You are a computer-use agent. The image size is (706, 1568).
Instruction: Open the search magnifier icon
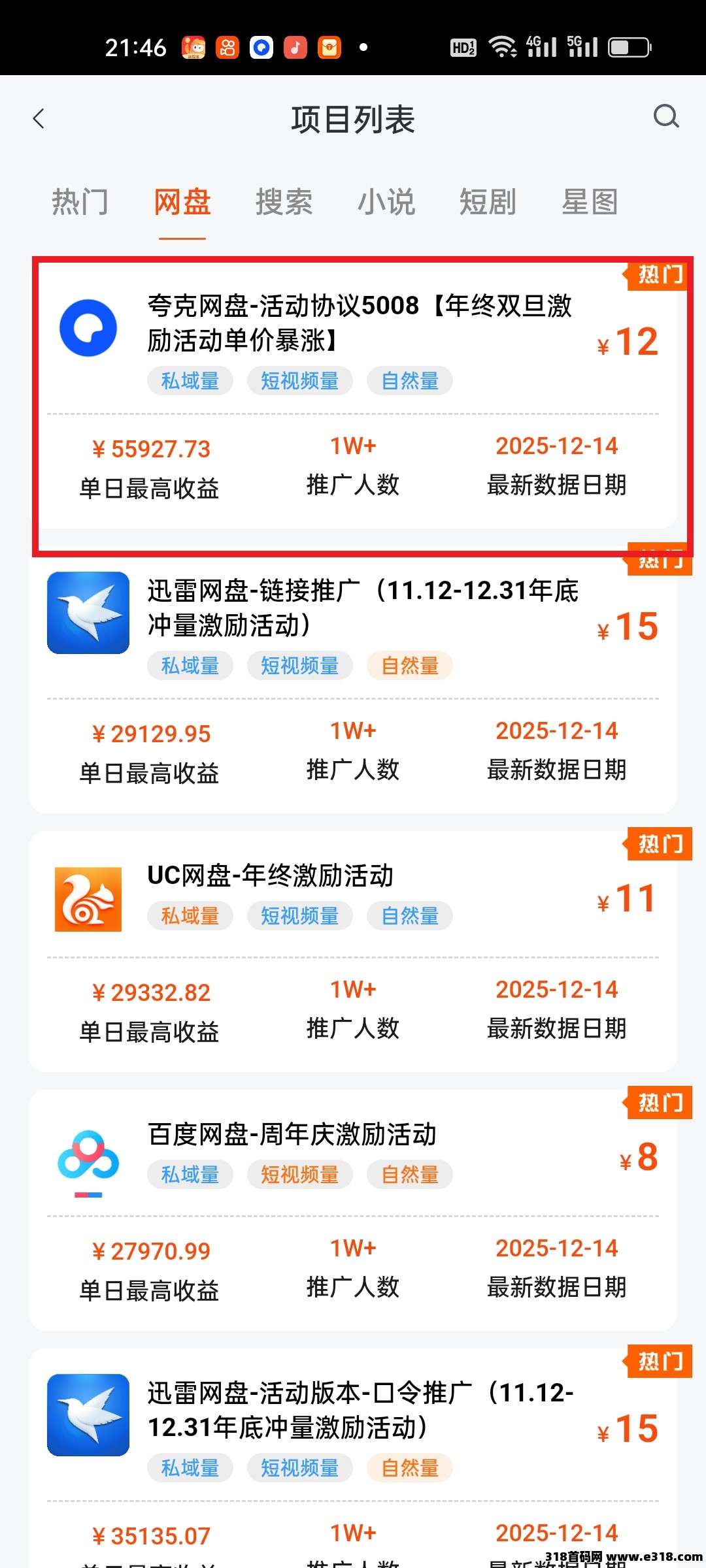tap(665, 118)
